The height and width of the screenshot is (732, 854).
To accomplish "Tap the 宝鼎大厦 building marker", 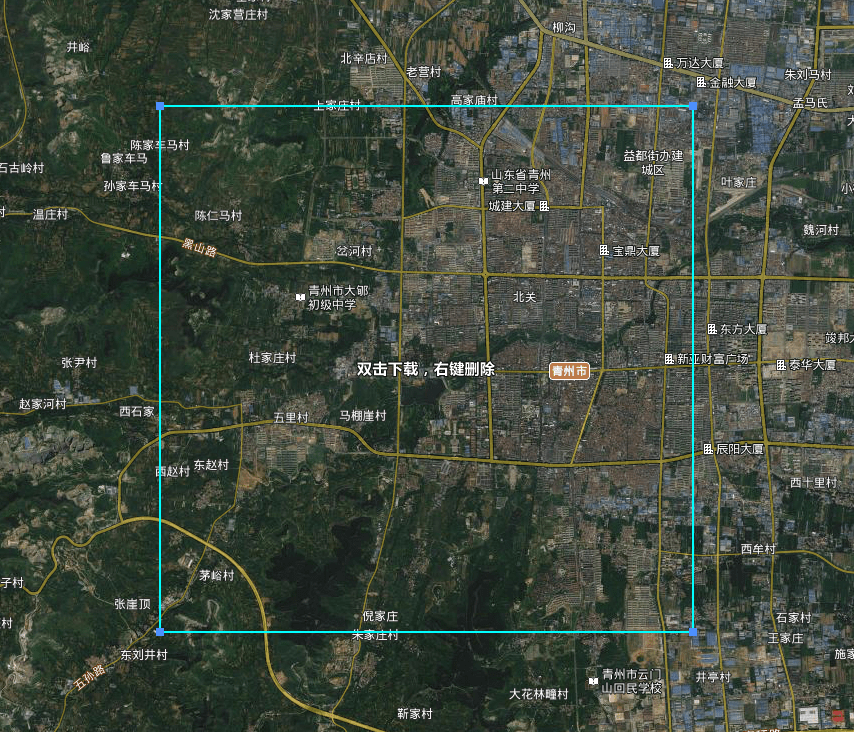I will [x=604, y=250].
